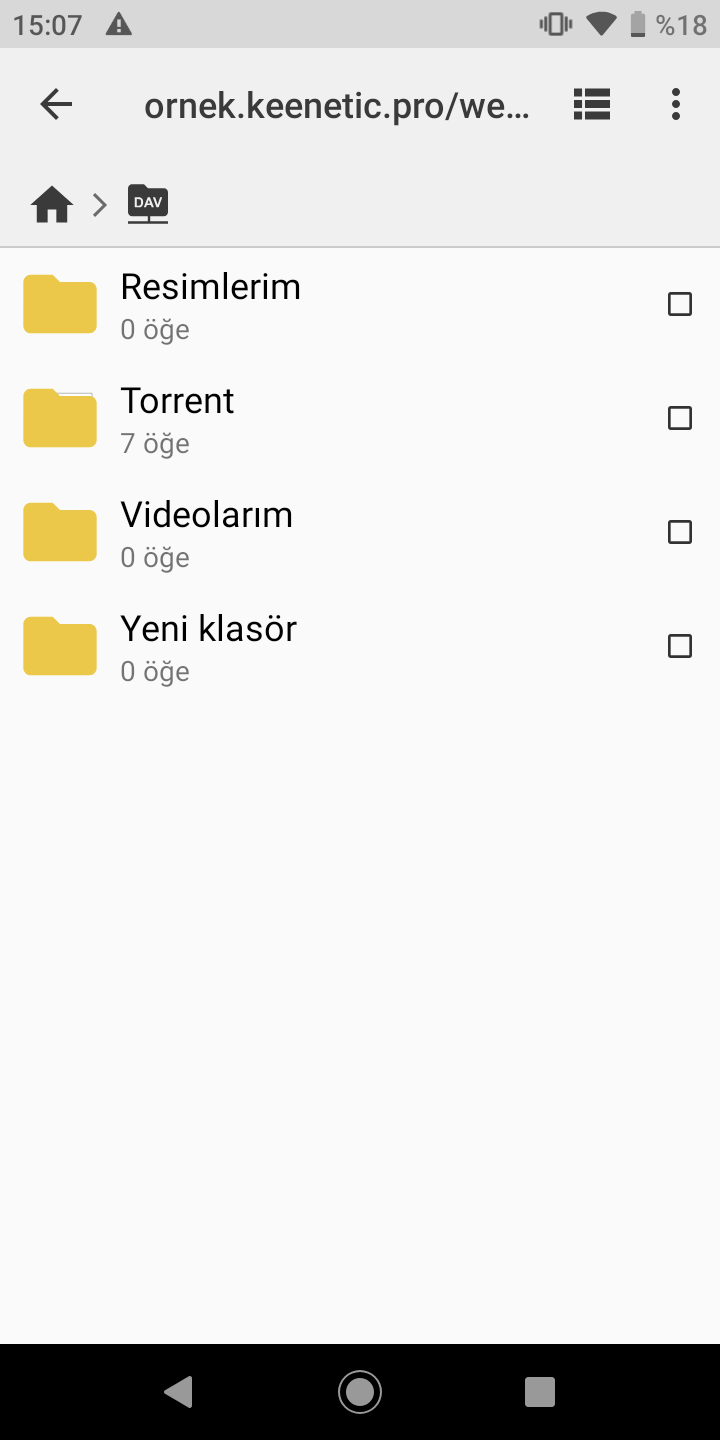Open the Videolarım folder
The width and height of the screenshot is (720, 1440).
[x=207, y=532]
